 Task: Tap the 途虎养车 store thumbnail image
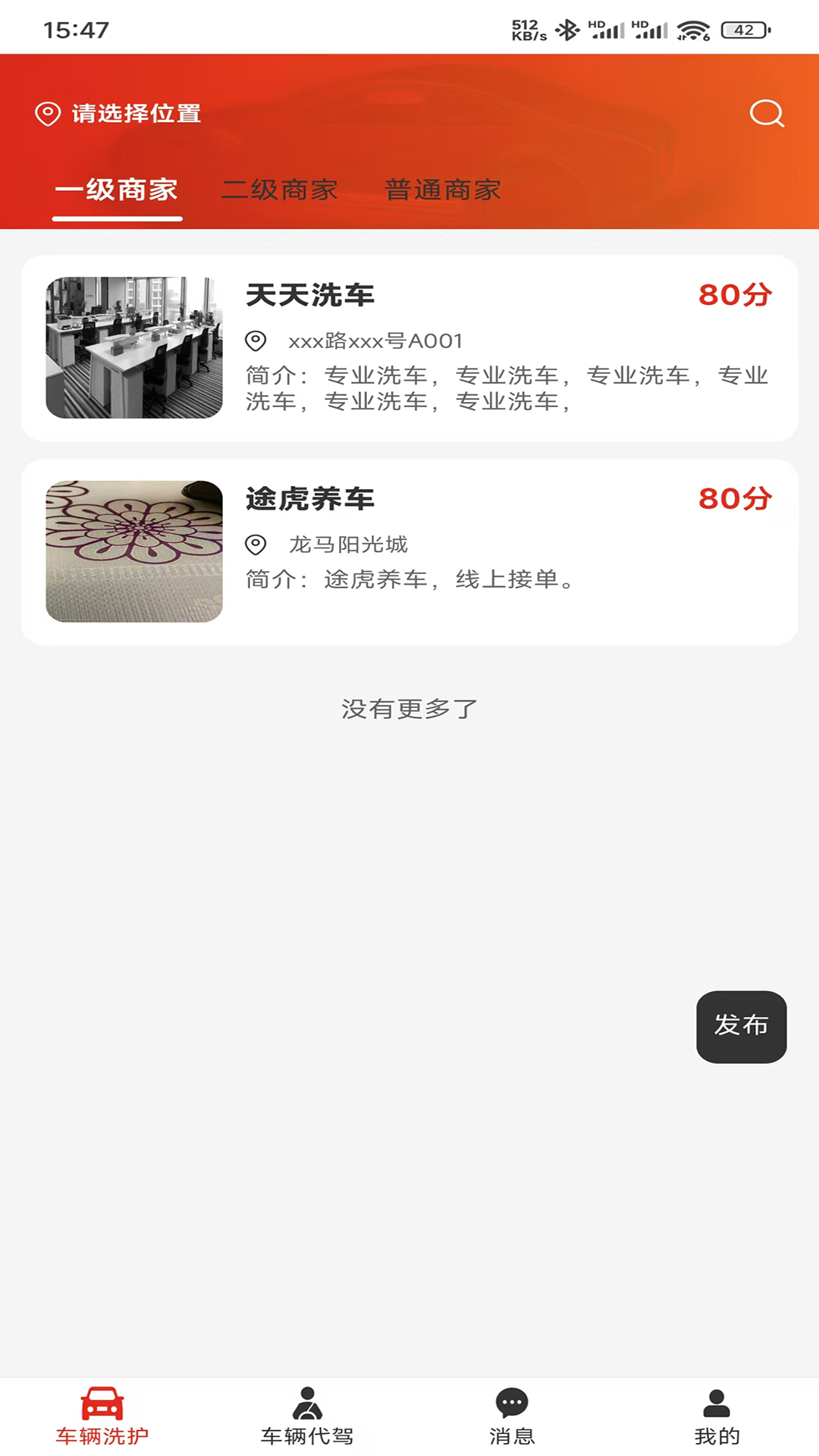[133, 551]
